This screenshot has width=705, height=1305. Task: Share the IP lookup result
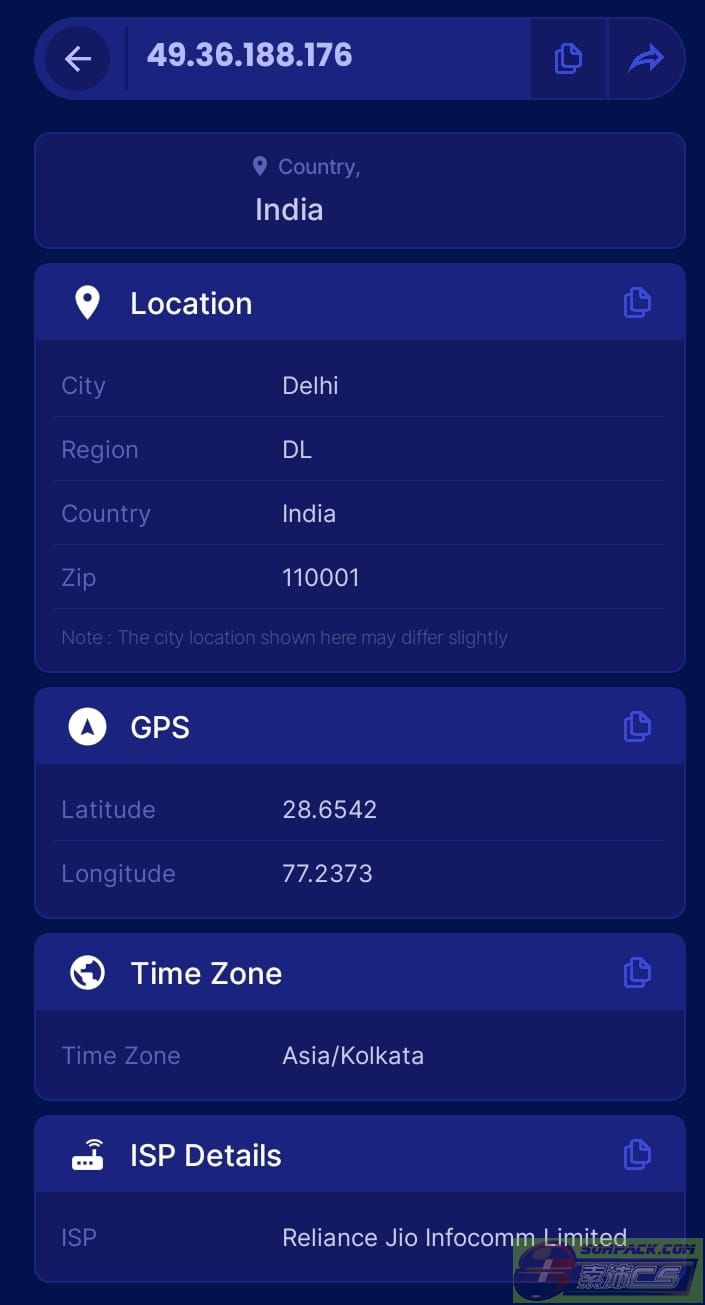646,59
